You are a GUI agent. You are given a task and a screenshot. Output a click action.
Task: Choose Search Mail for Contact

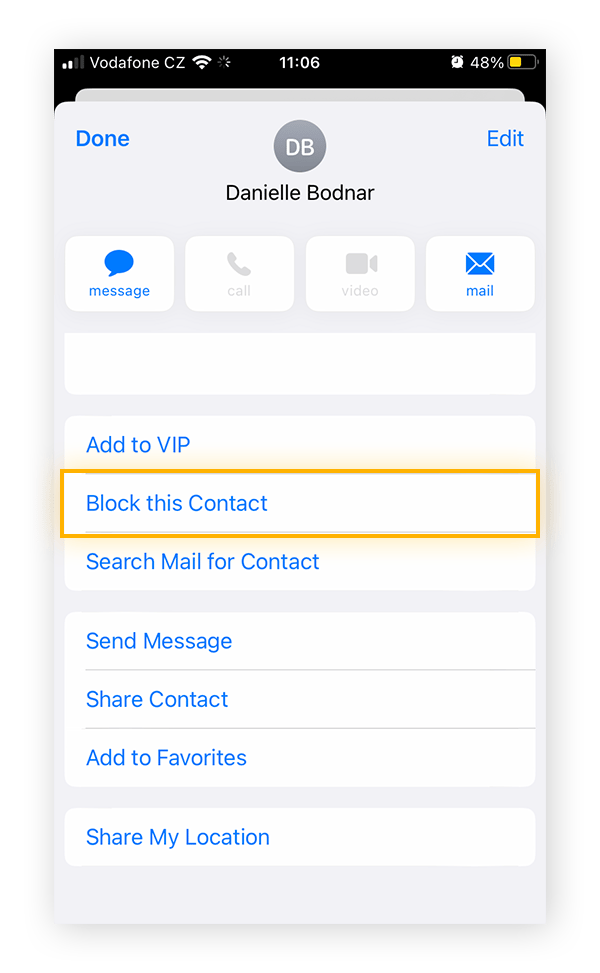pyautogui.click(x=203, y=561)
